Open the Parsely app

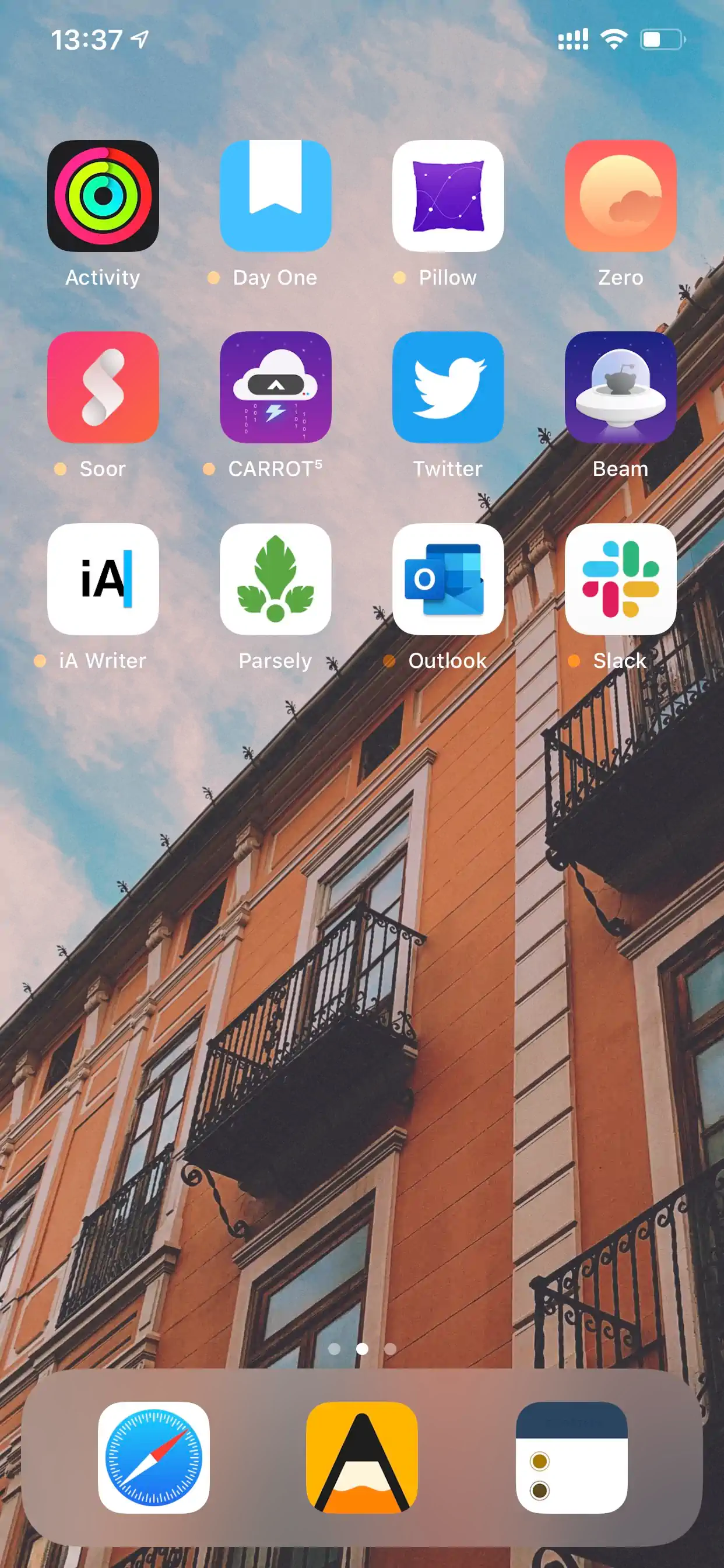[276, 579]
